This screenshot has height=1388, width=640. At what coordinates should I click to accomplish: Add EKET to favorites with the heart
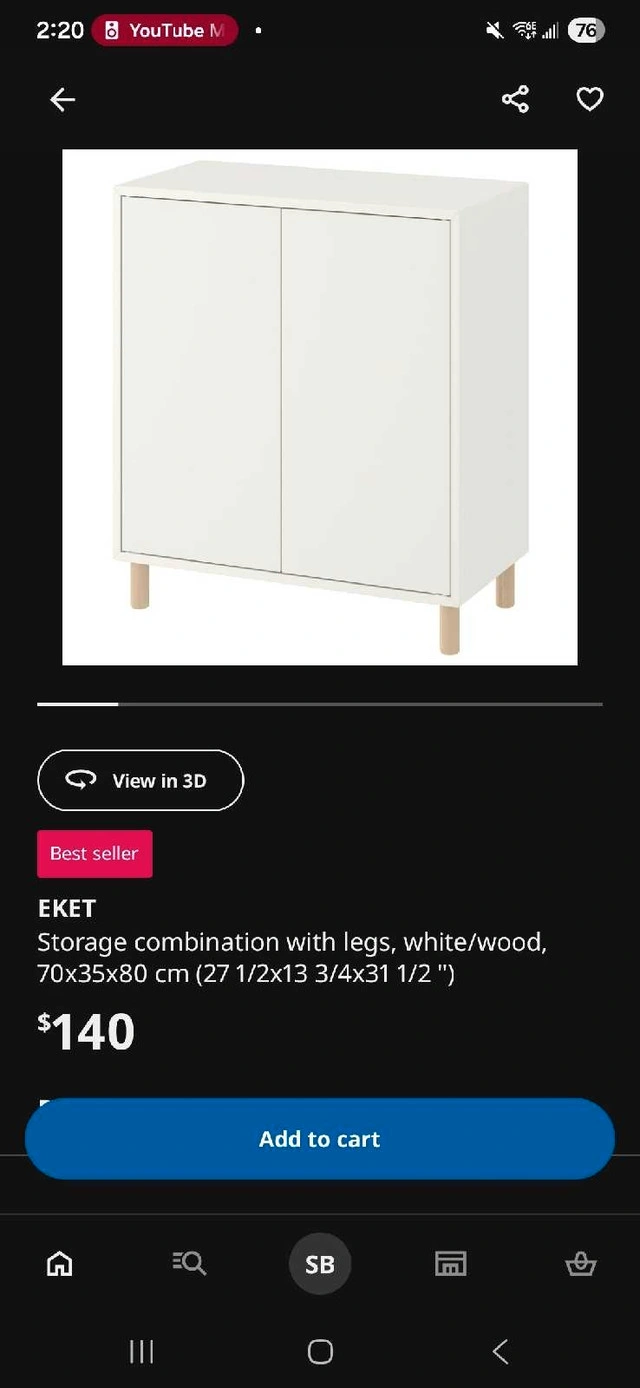[x=590, y=99]
